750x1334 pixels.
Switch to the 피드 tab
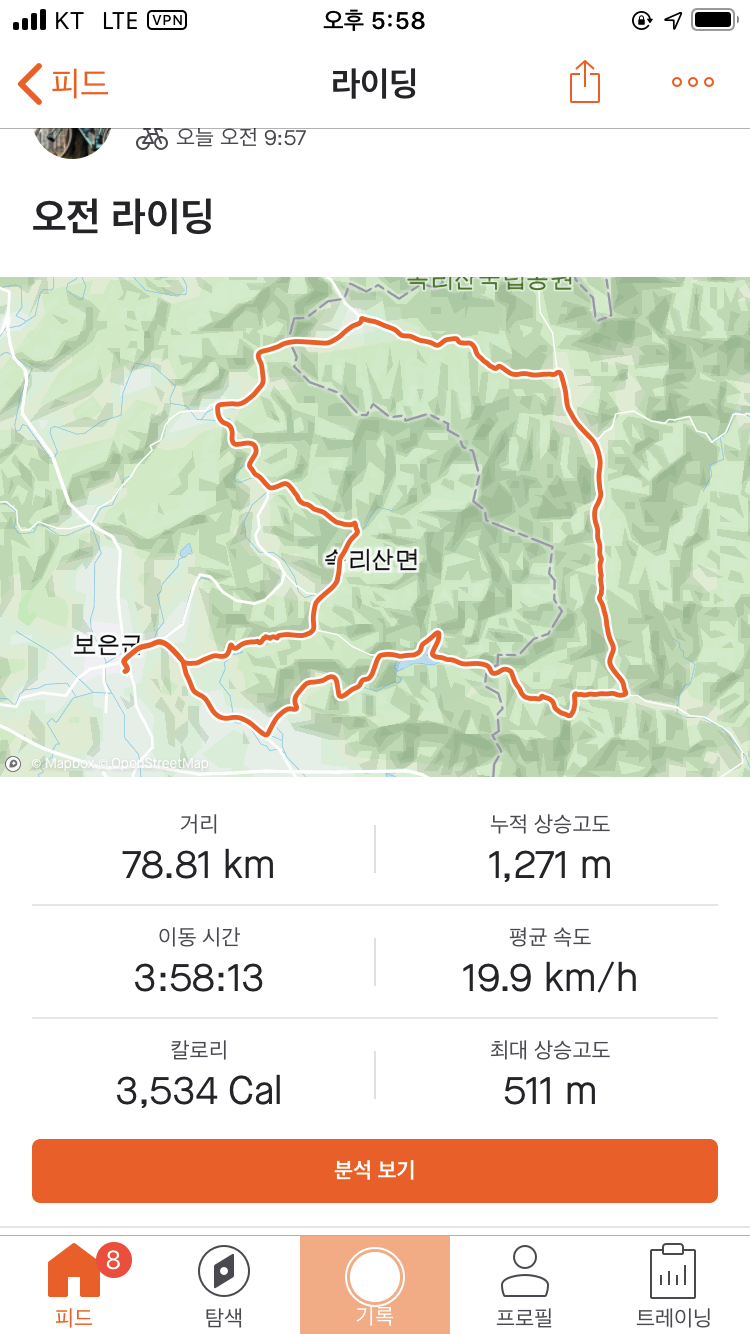coord(75,1285)
